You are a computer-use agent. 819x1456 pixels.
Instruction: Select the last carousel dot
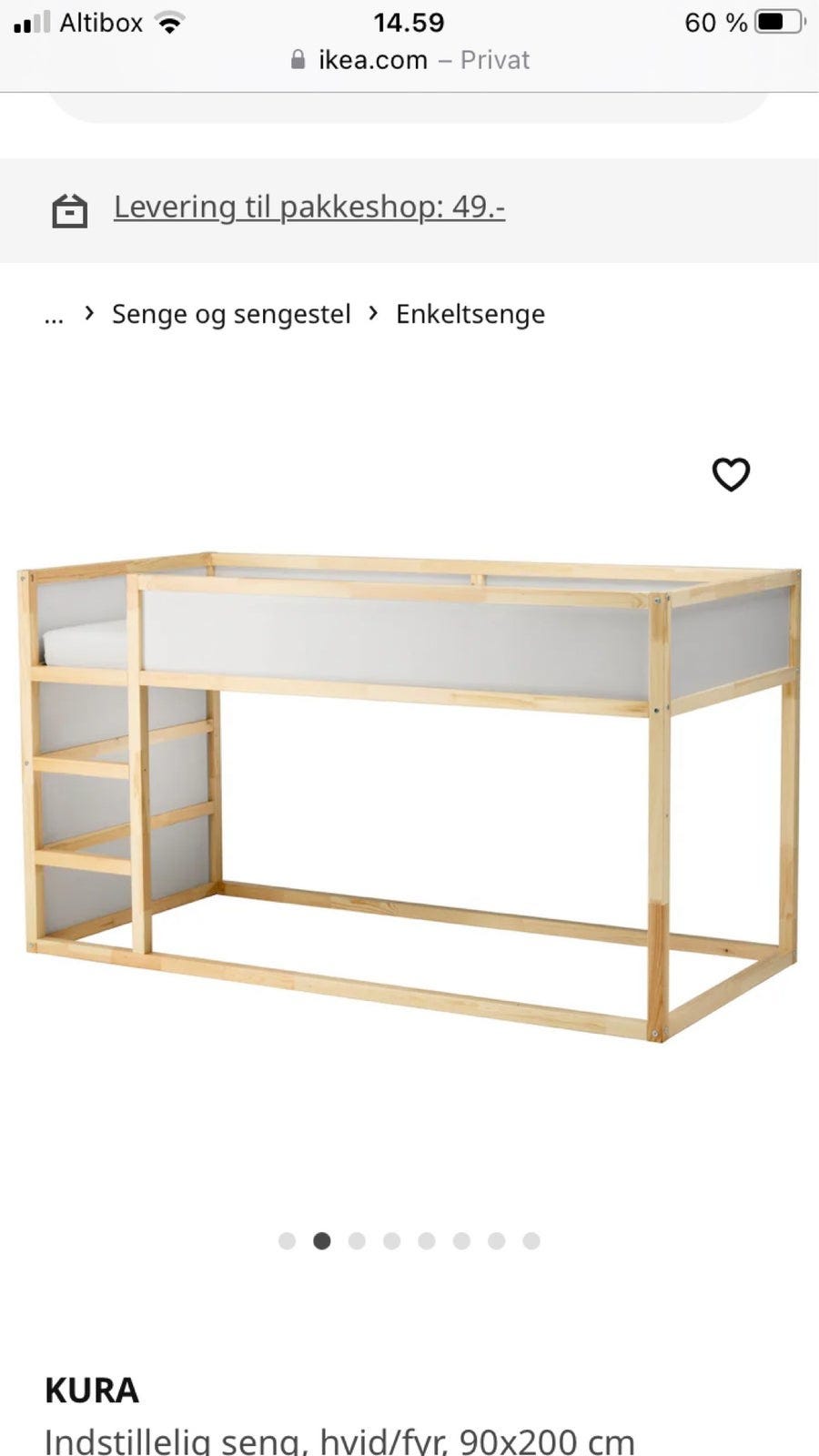pyautogui.click(x=531, y=1240)
